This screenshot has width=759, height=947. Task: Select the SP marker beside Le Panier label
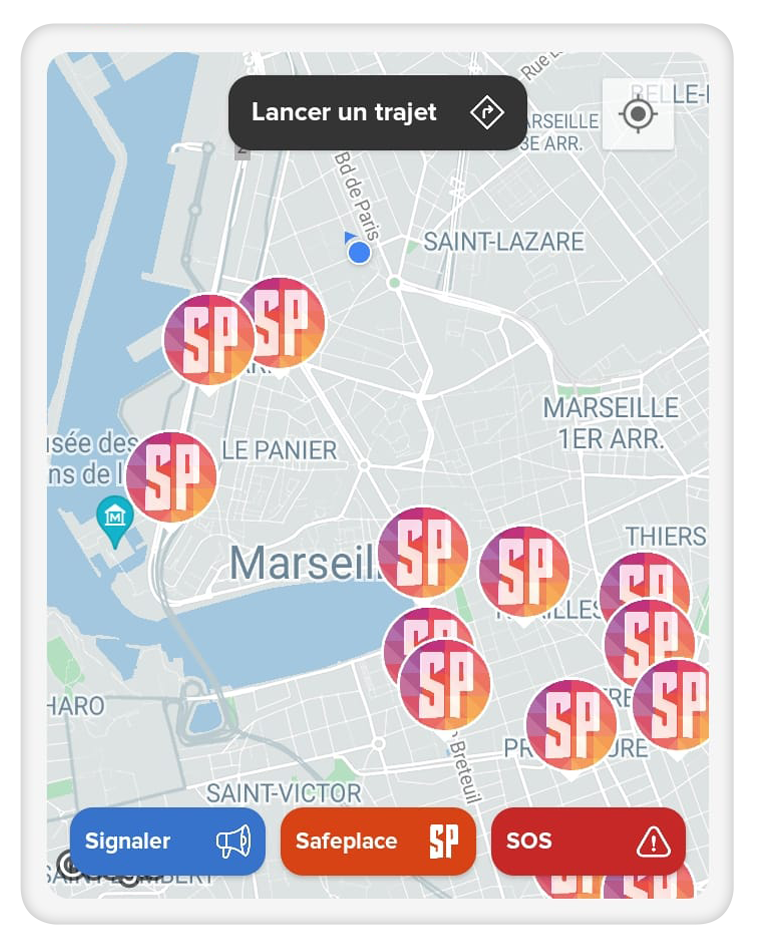171,476
